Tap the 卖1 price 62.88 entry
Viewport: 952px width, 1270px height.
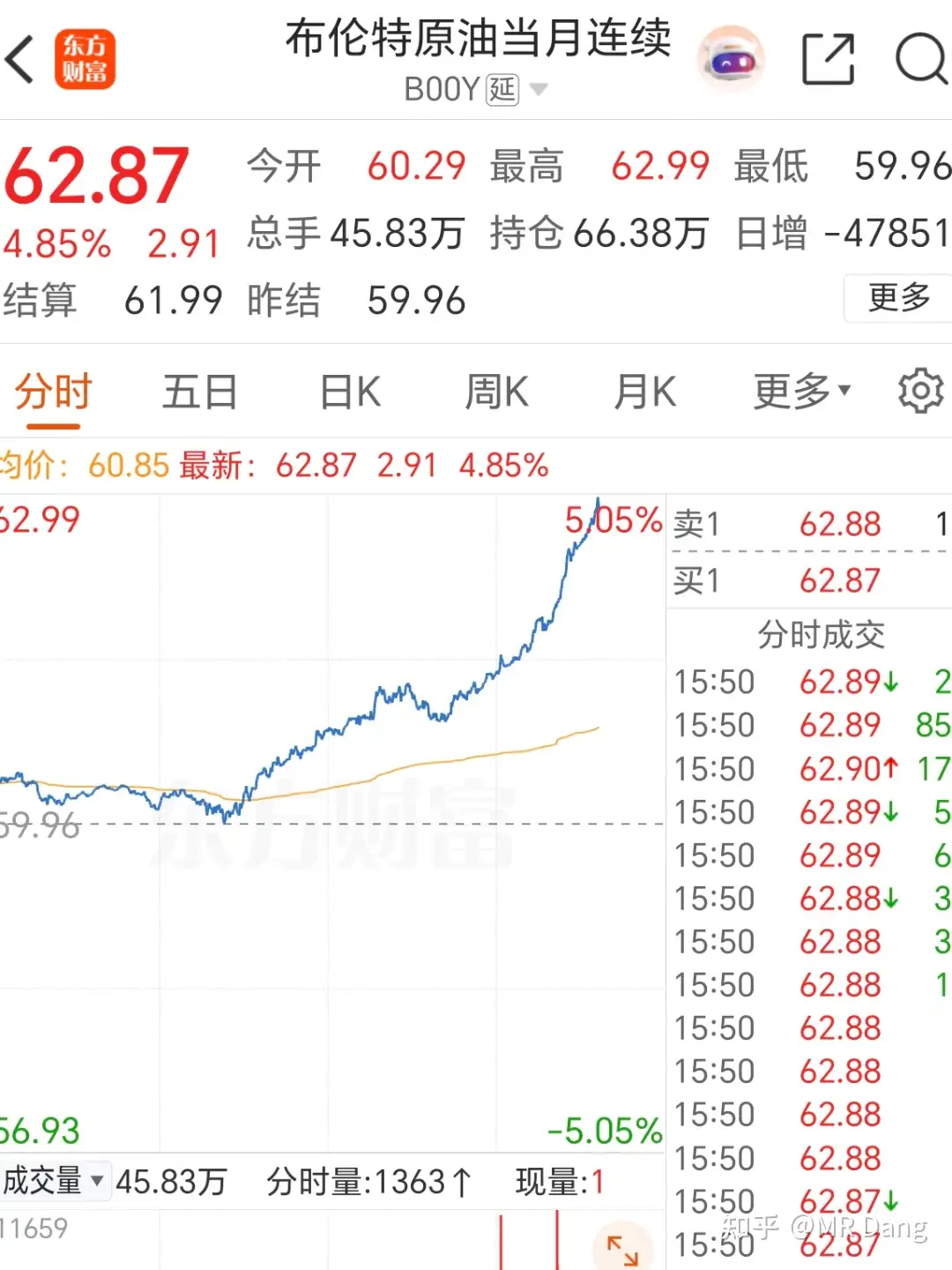click(x=840, y=524)
